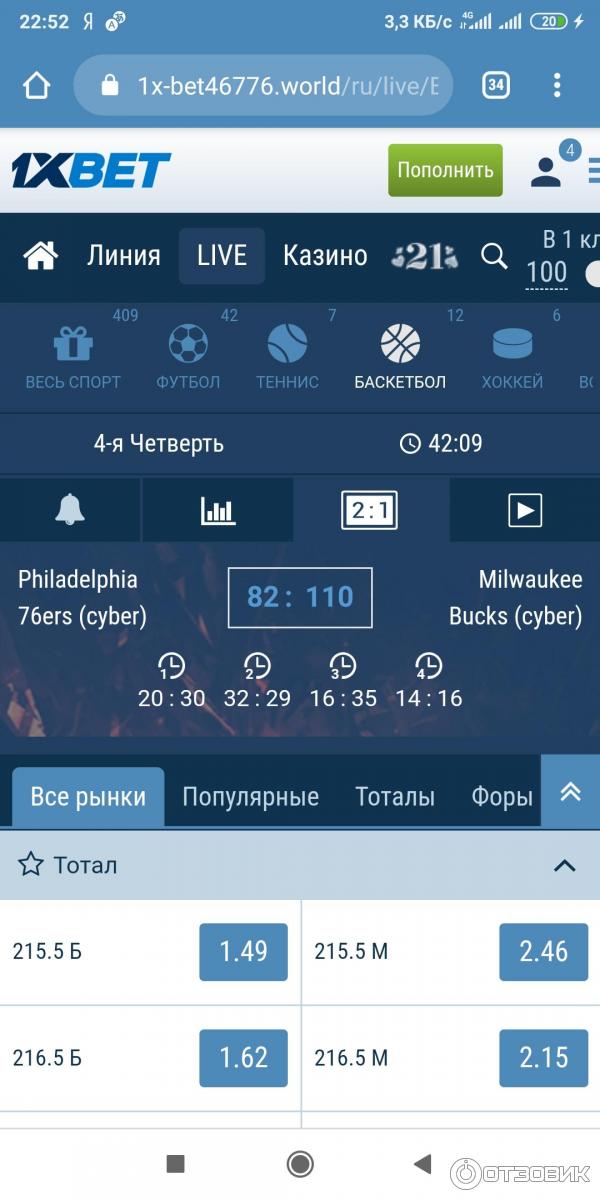
Task: Switch to the Популярные markets tab
Action: [250, 797]
